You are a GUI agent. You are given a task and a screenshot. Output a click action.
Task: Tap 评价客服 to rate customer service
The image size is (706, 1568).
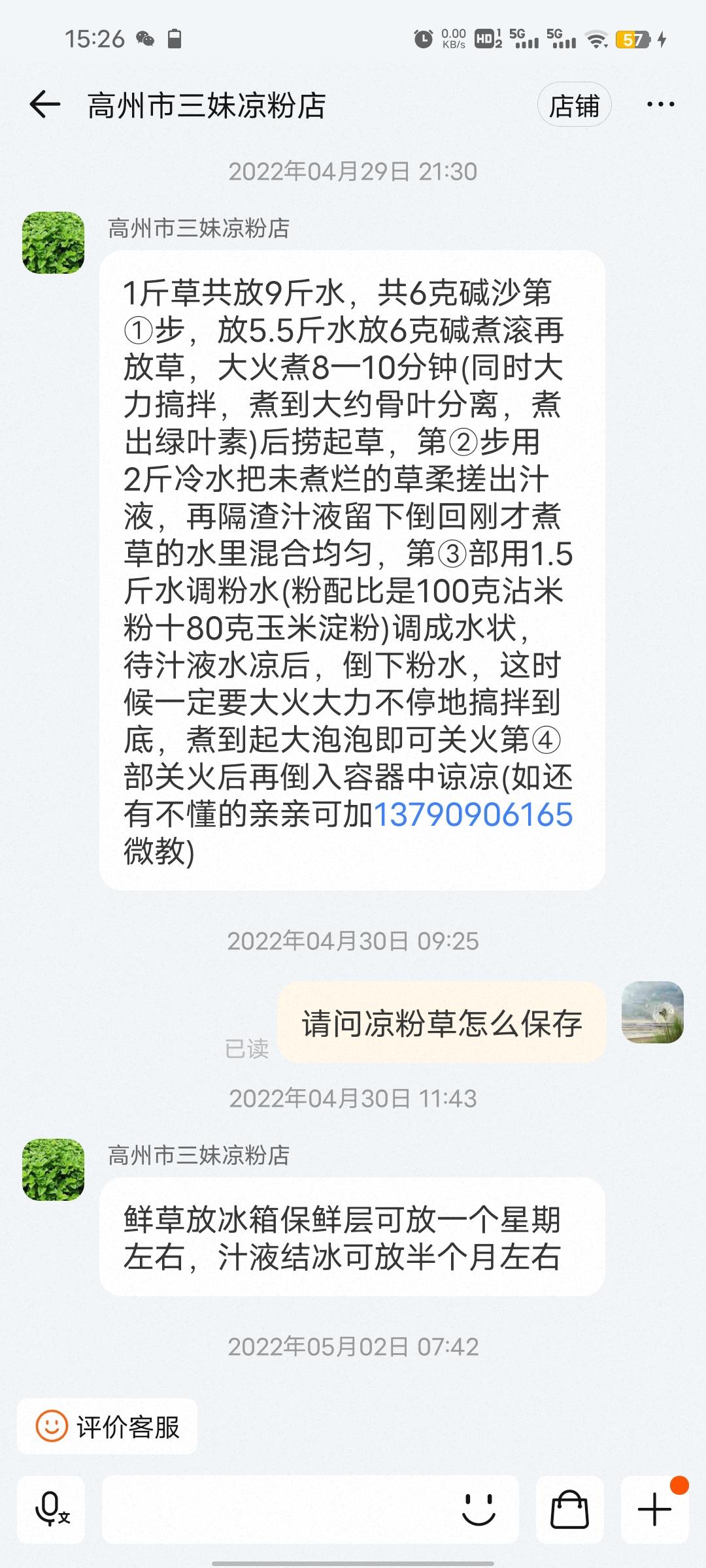107,1427
